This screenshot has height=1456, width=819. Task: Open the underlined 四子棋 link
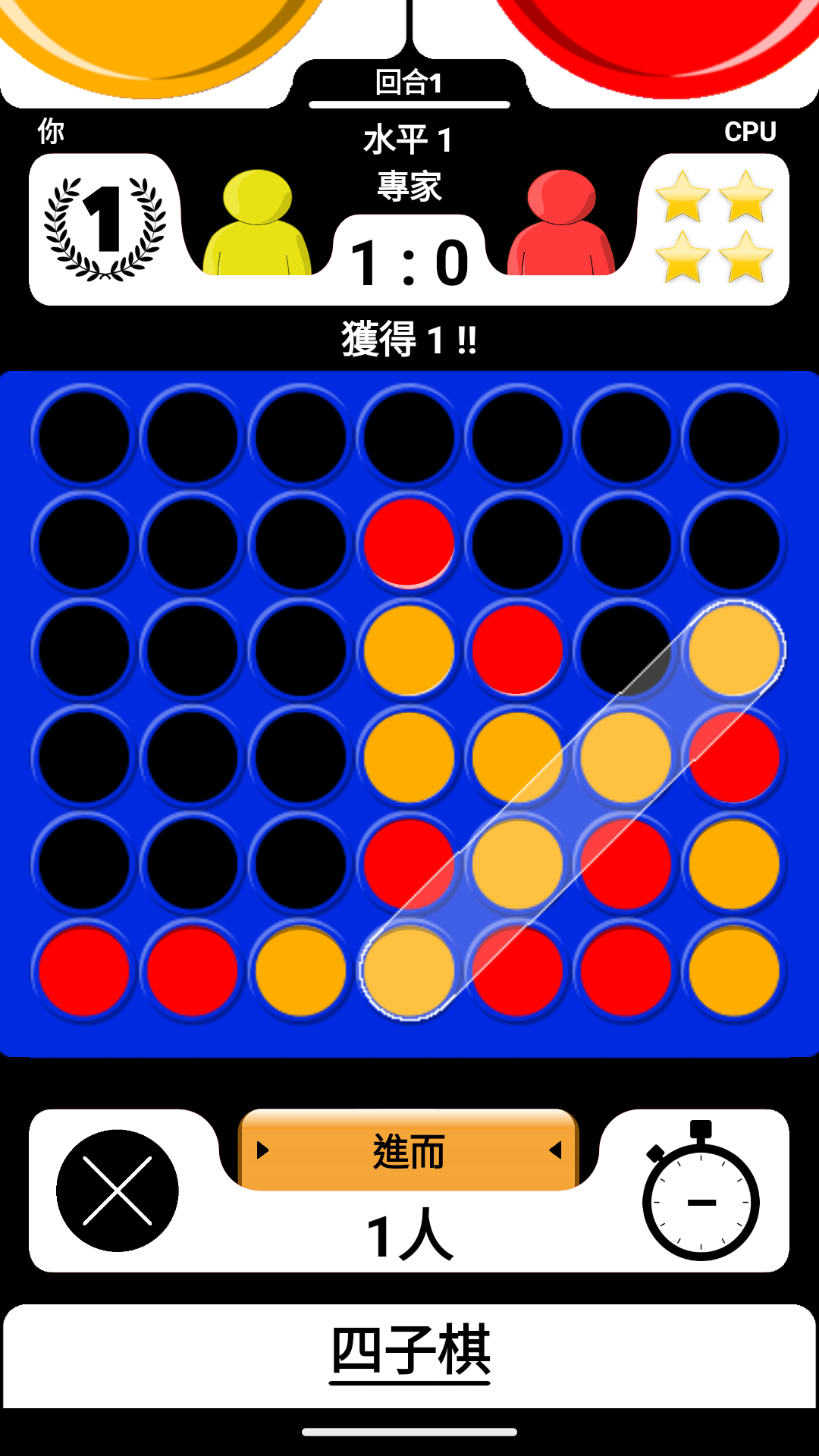(409, 1352)
